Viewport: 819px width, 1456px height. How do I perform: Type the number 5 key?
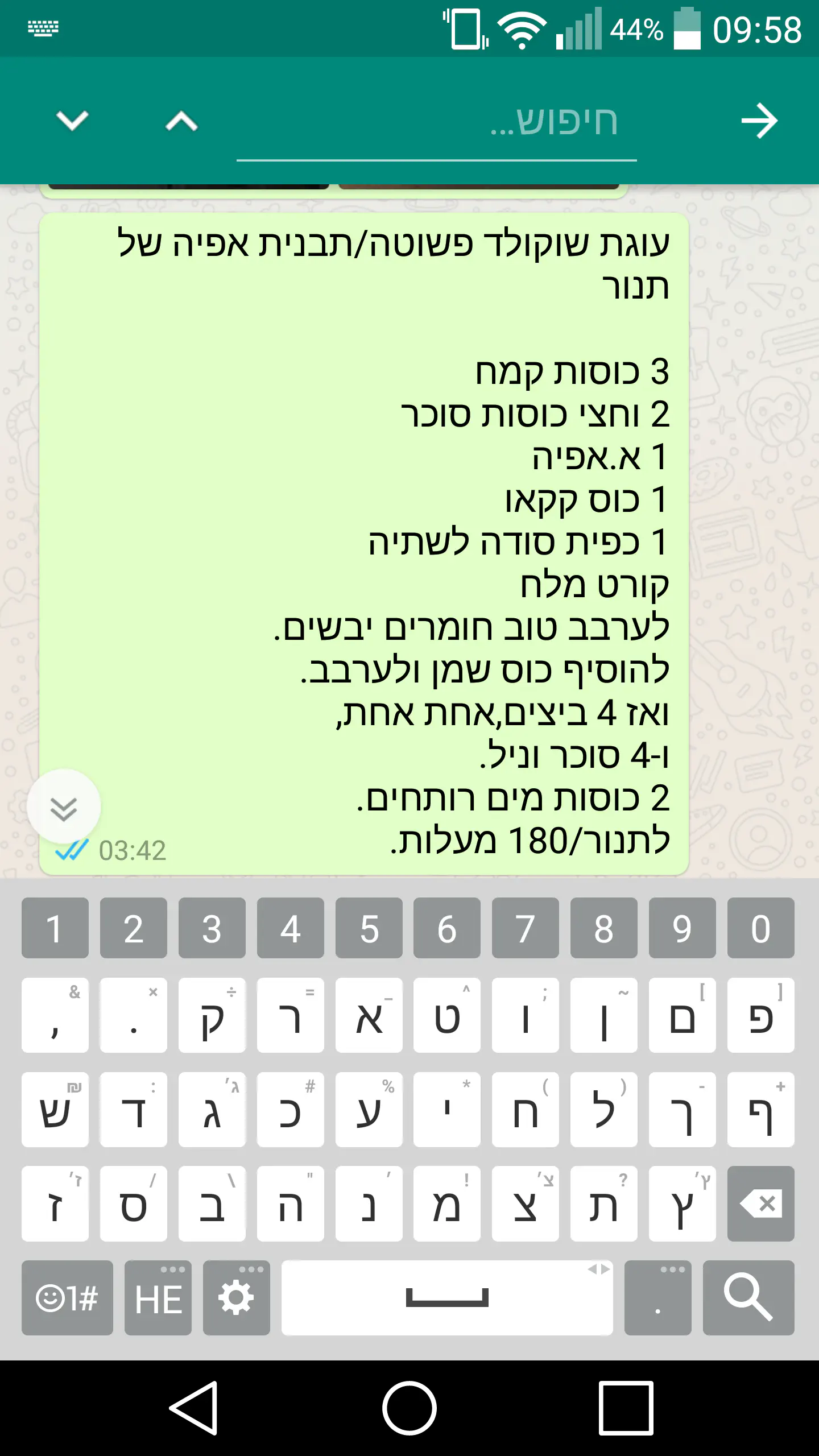(369, 928)
